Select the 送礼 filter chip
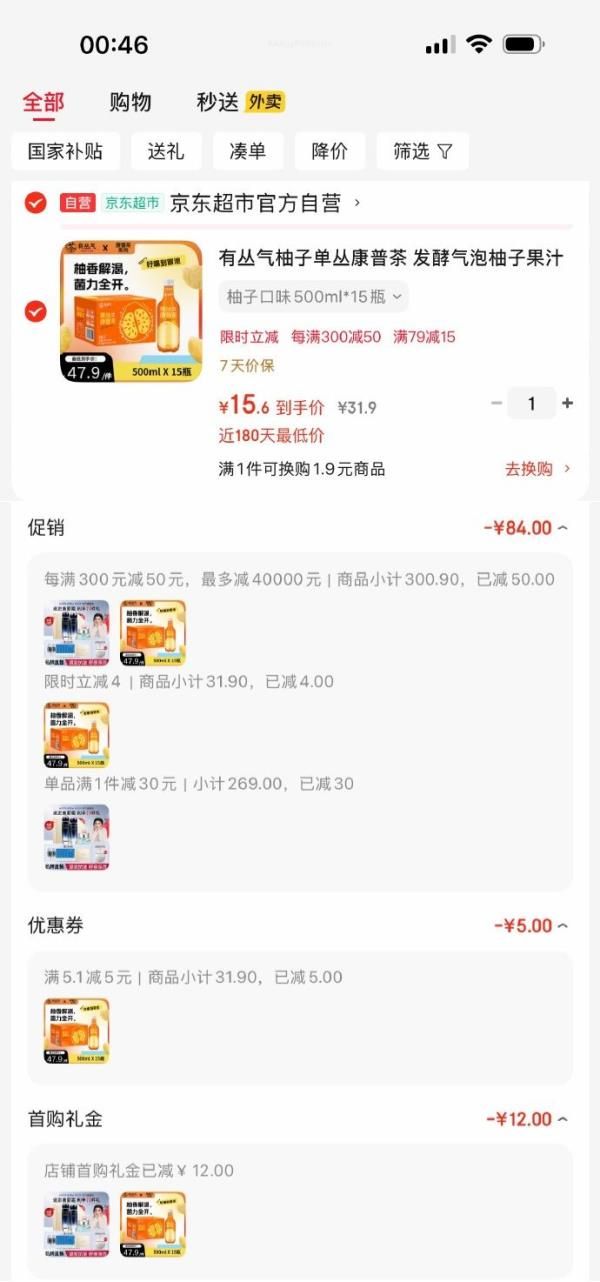The width and height of the screenshot is (600, 1282). 166,151
